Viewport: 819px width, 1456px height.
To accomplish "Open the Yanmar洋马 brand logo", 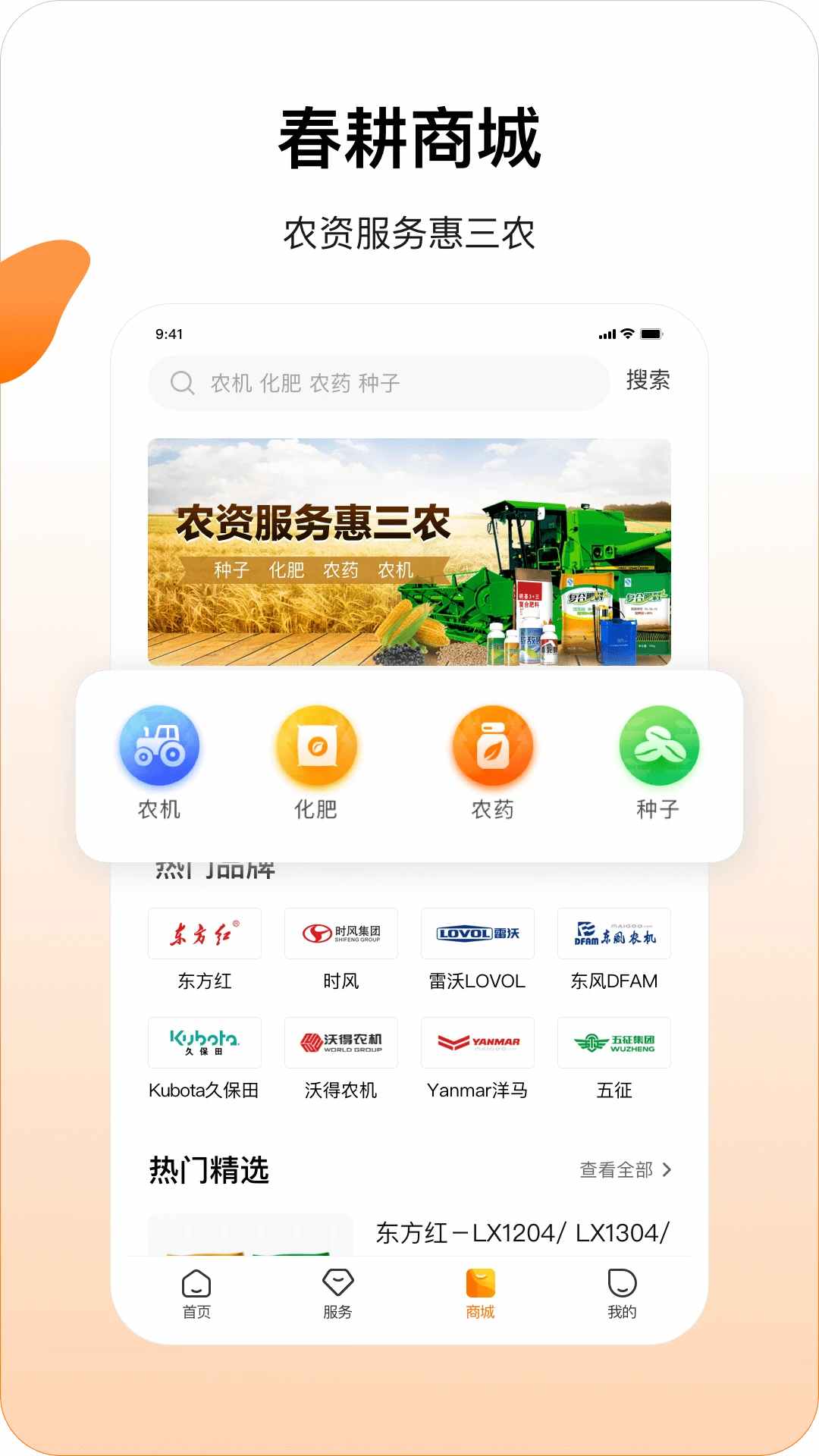I will coord(477,1043).
